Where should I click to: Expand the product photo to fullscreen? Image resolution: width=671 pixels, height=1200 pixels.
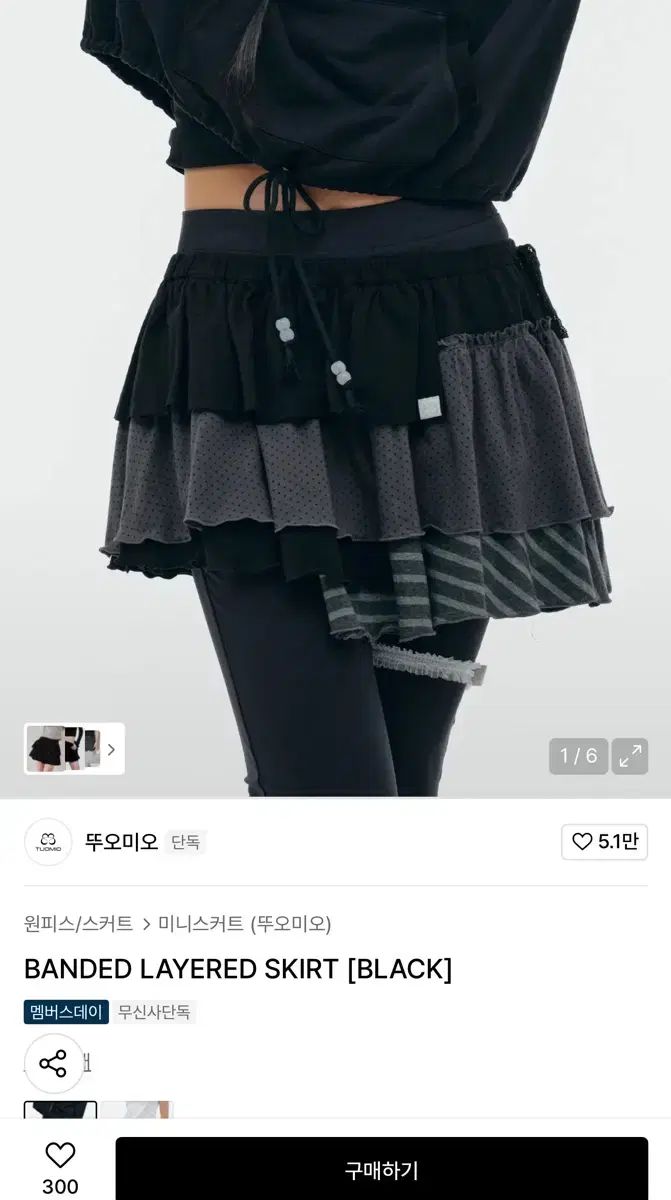coord(630,756)
